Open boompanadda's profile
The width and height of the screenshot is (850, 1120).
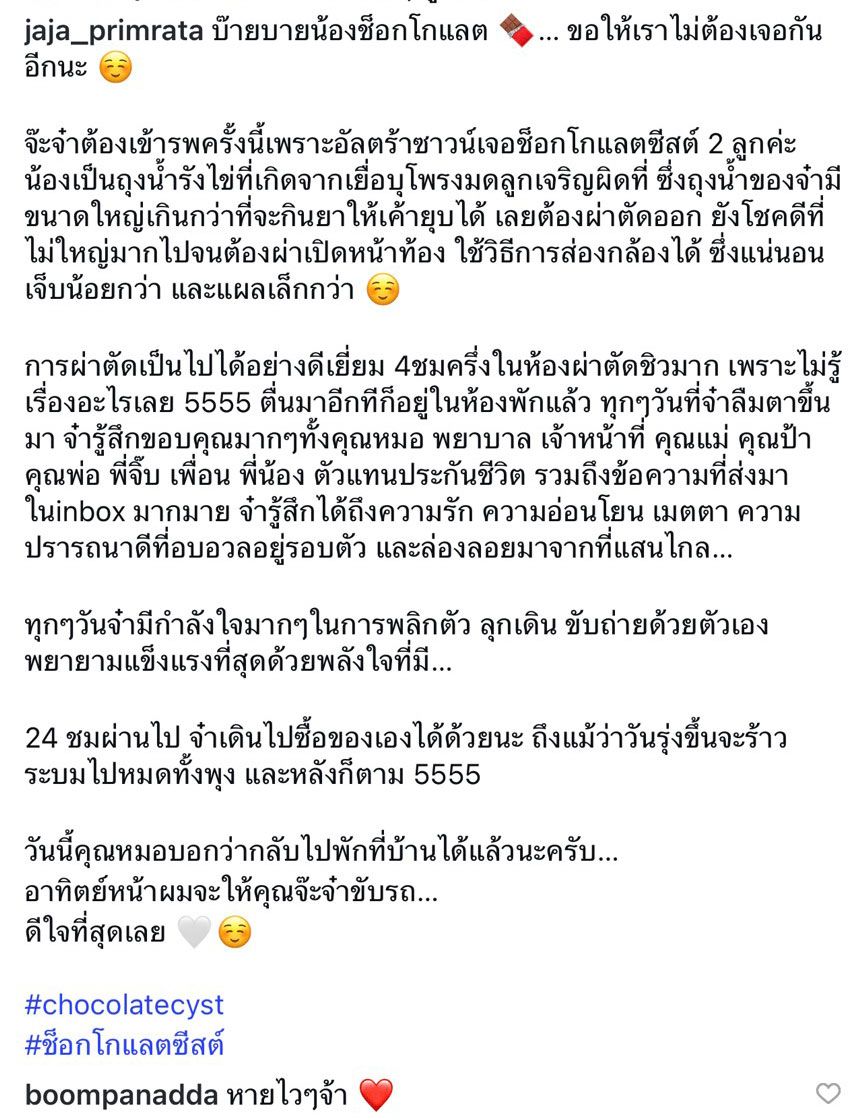[x=121, y=1095]
